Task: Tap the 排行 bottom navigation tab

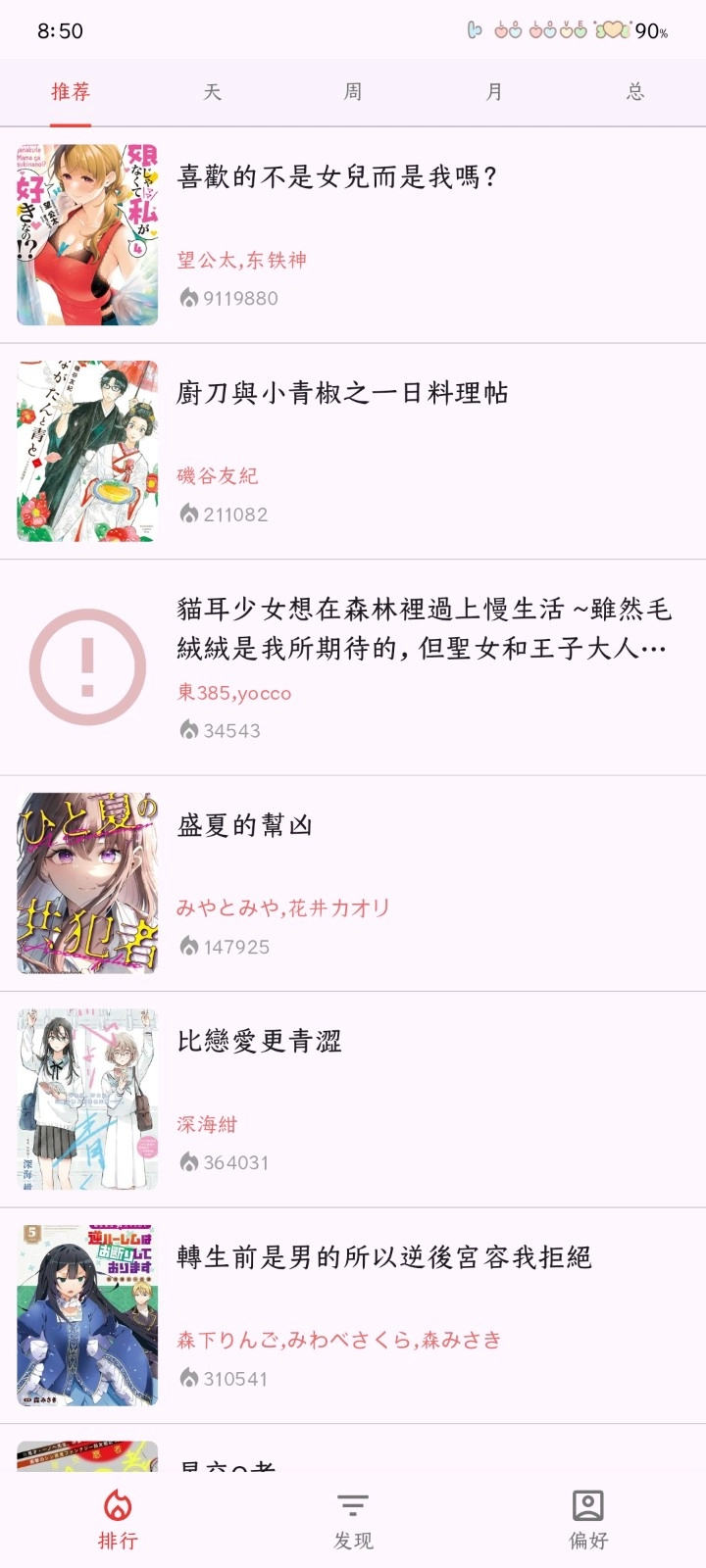Action: [118, 1520]
